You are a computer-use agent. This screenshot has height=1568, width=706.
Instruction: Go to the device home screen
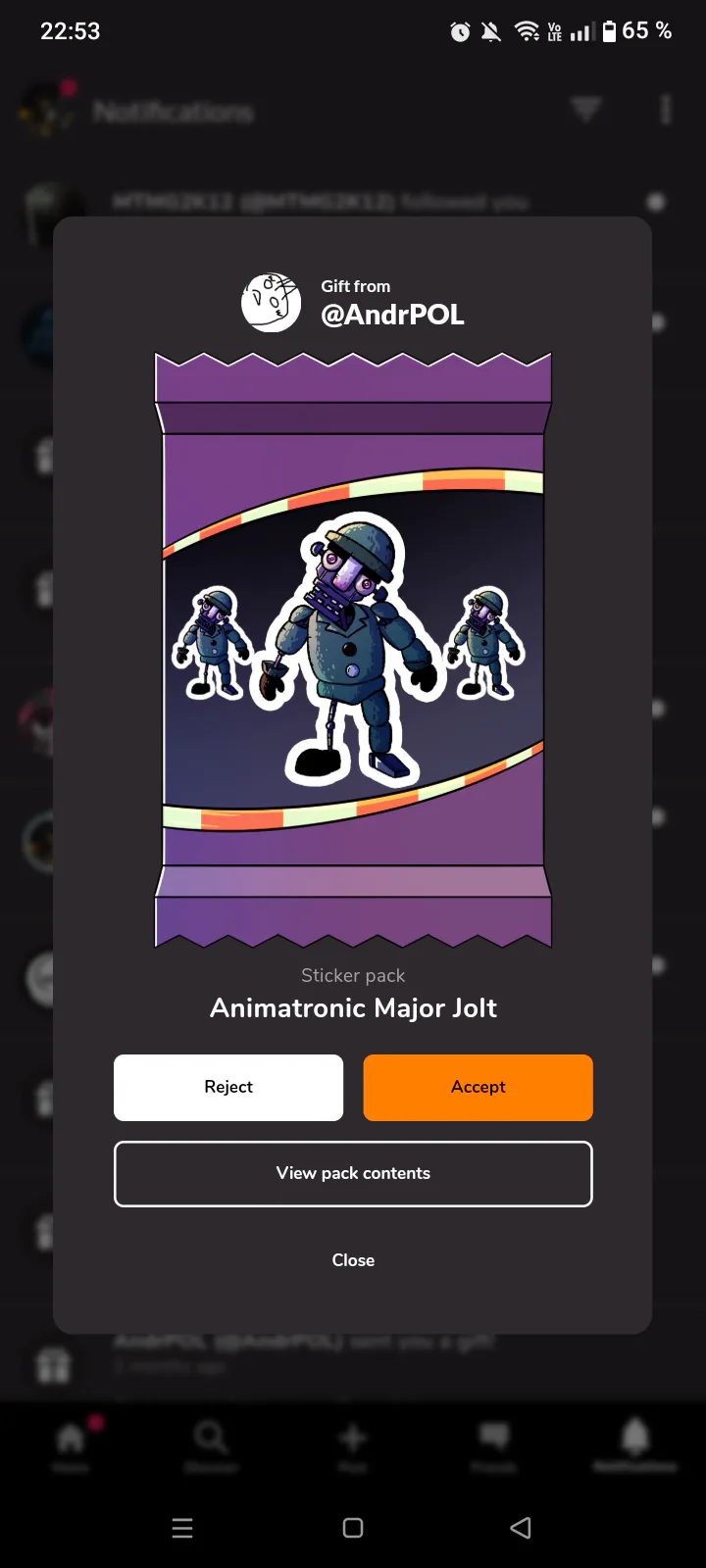(x=353, y=1527)
